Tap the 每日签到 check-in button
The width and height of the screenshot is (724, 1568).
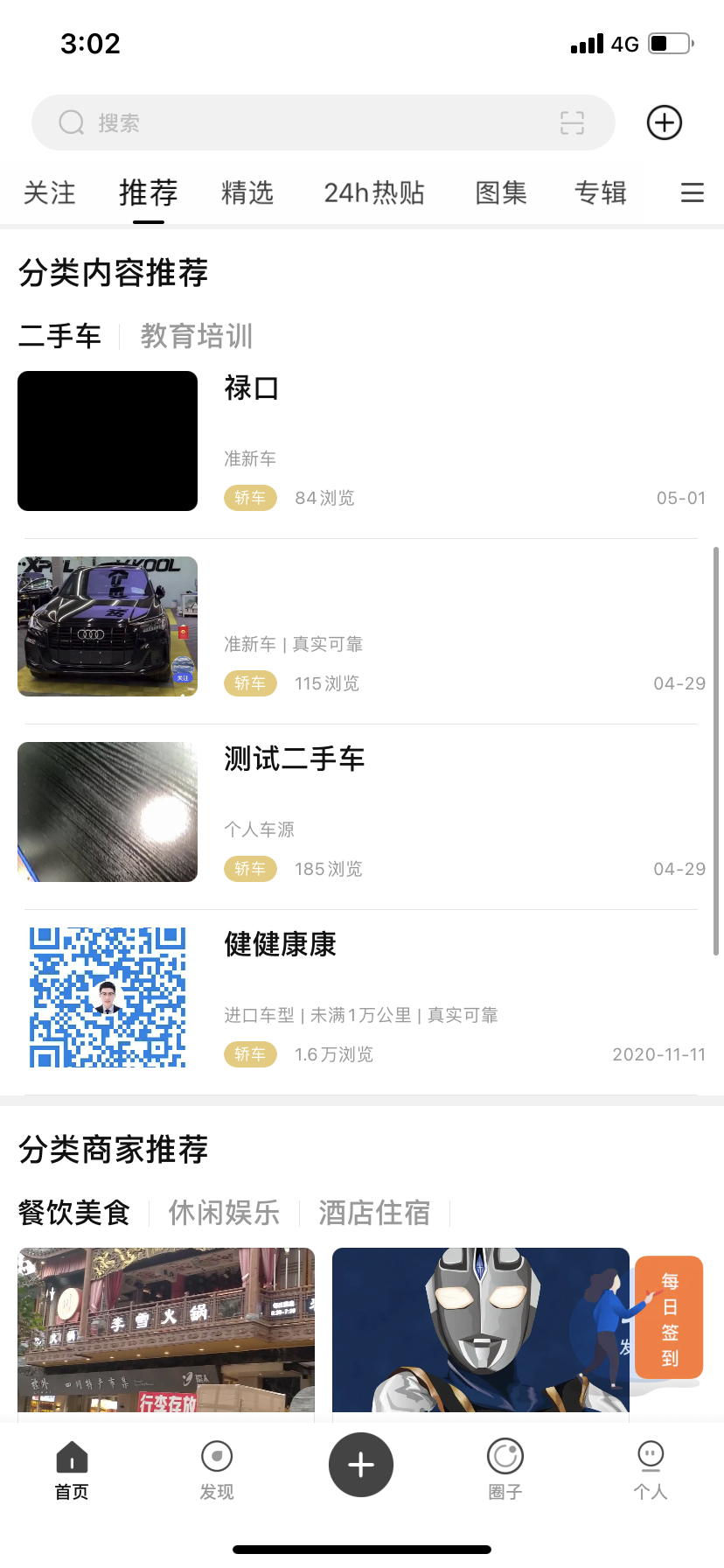point(670,1318)
